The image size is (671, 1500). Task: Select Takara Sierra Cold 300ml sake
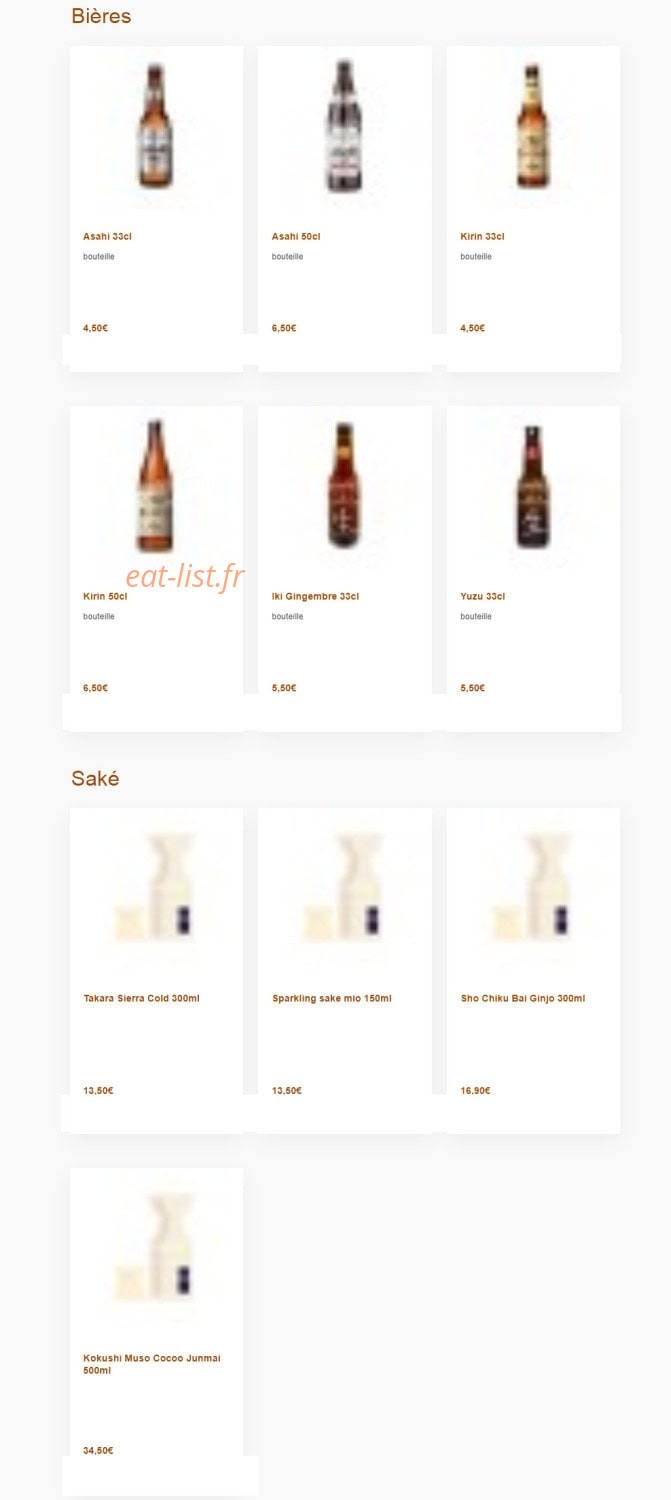(156, 970)
